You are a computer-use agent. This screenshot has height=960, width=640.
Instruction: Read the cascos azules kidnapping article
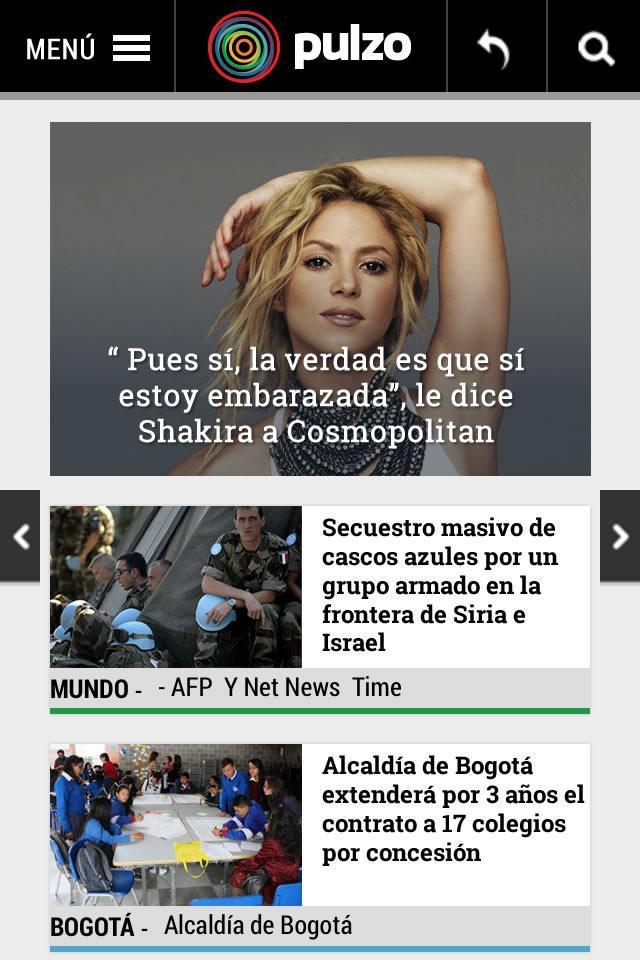point(440,585)
